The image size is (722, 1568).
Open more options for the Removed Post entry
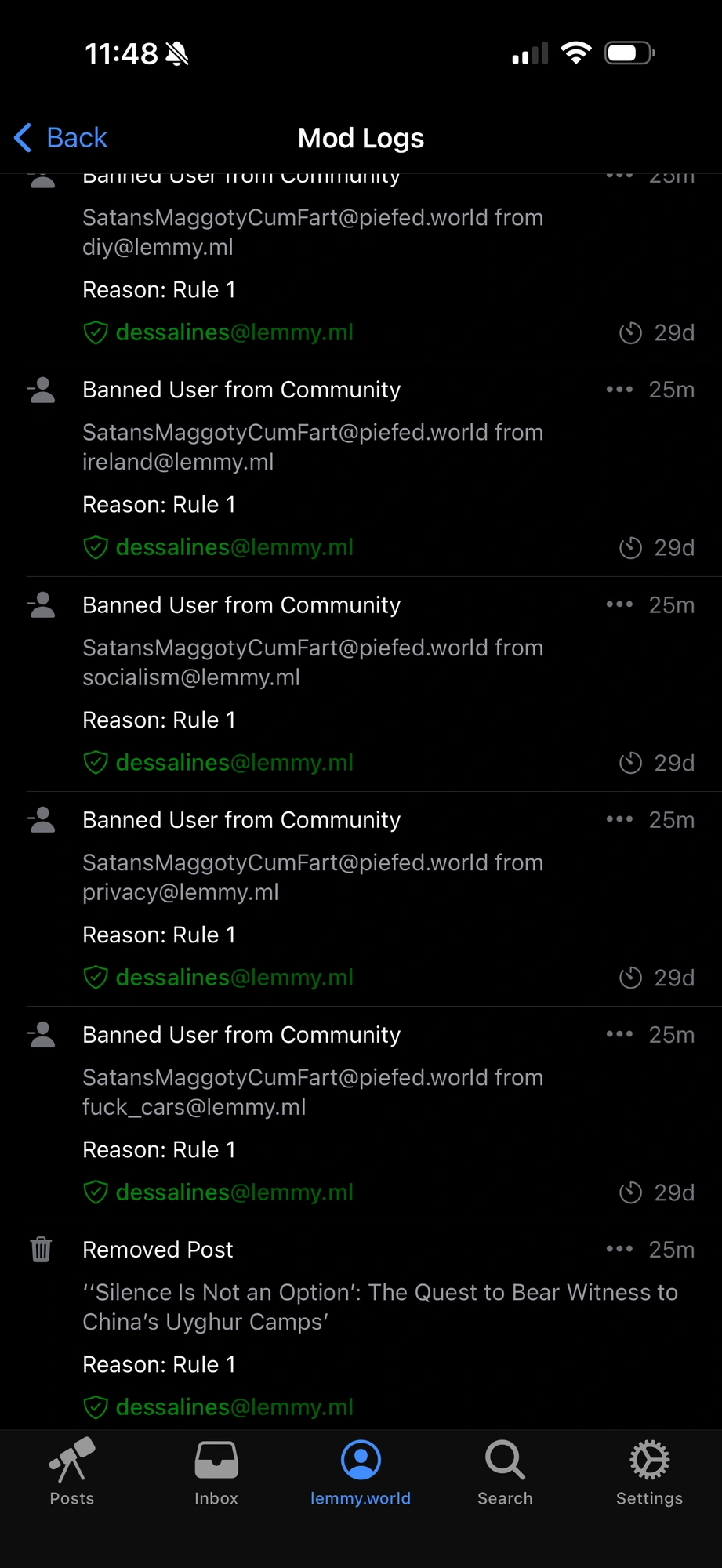[619, 1249]
